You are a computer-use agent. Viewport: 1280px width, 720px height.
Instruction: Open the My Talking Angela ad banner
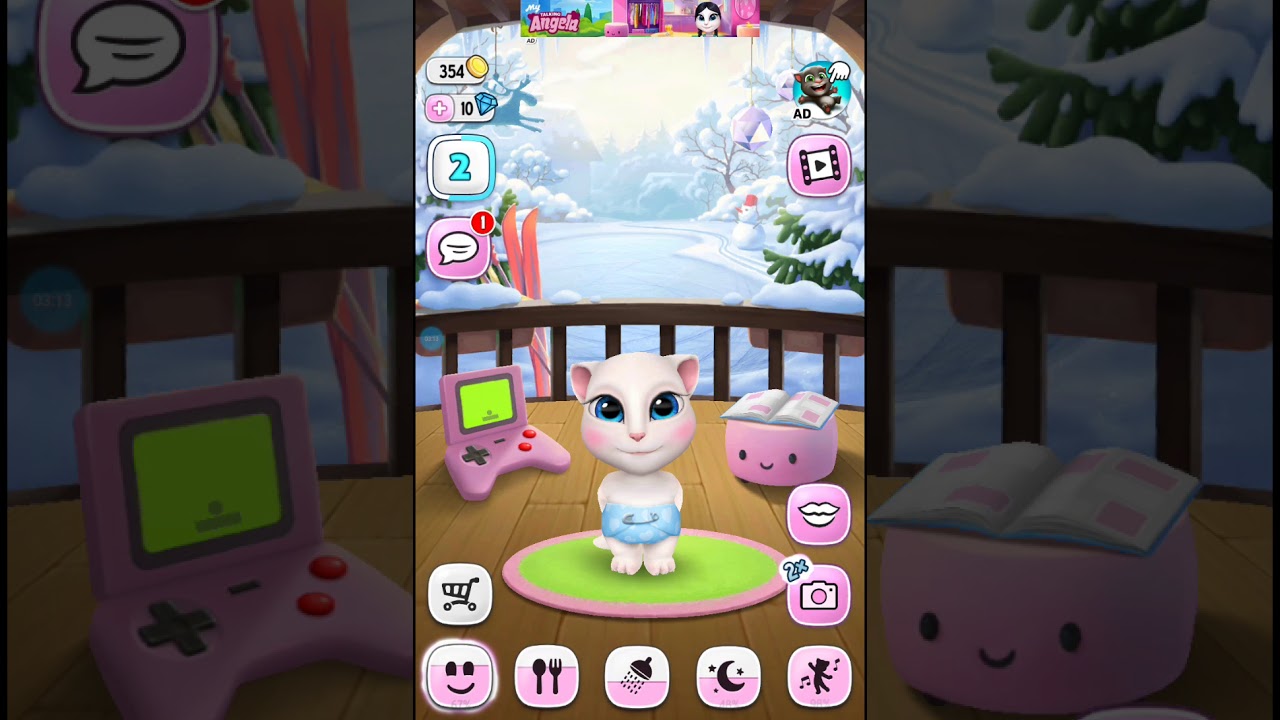[640, 18]
